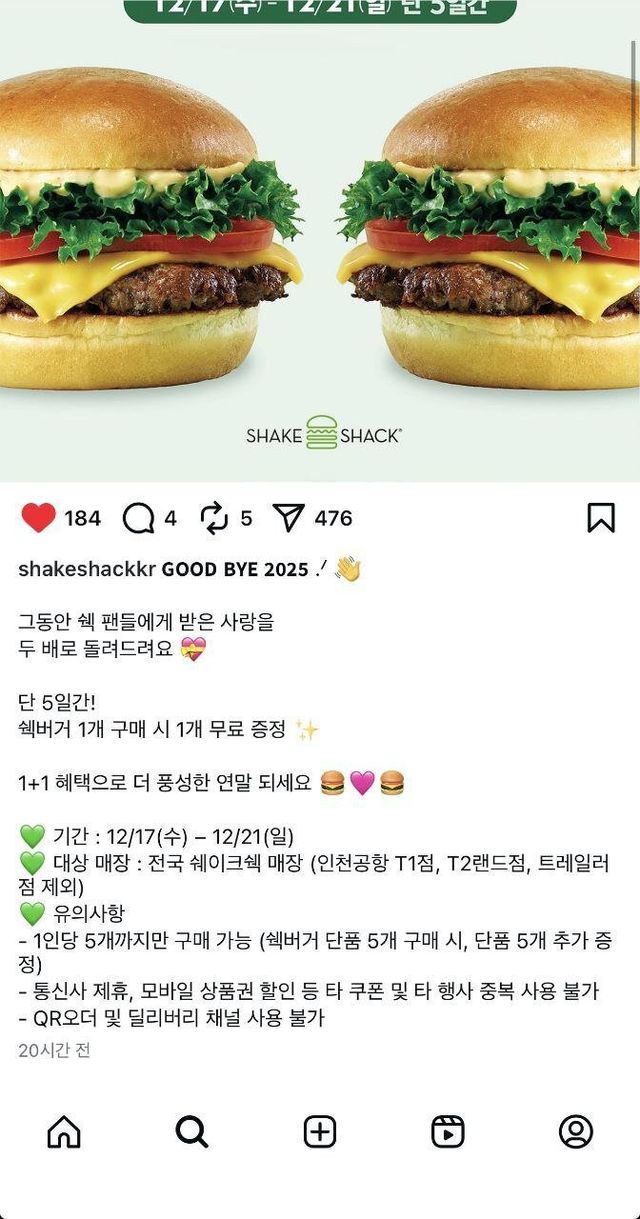Go to the Home feed tab
Screen dimensions: 640x1219
point(64,1132)
